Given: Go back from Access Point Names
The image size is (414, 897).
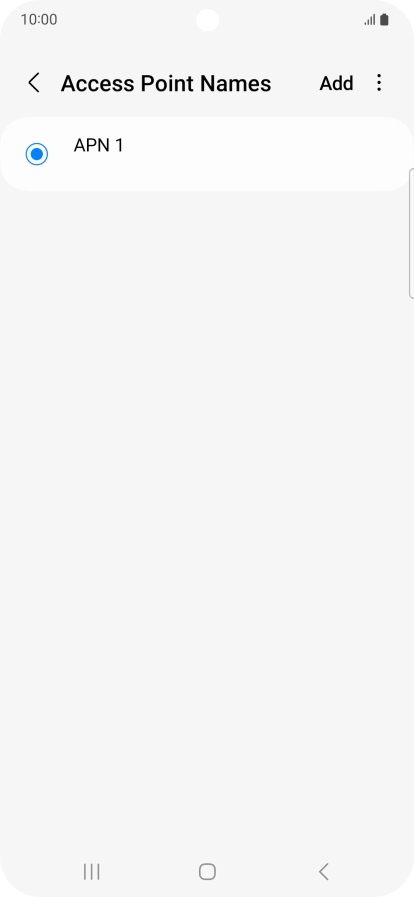Looking at the screenshot, I should point(34,83).
